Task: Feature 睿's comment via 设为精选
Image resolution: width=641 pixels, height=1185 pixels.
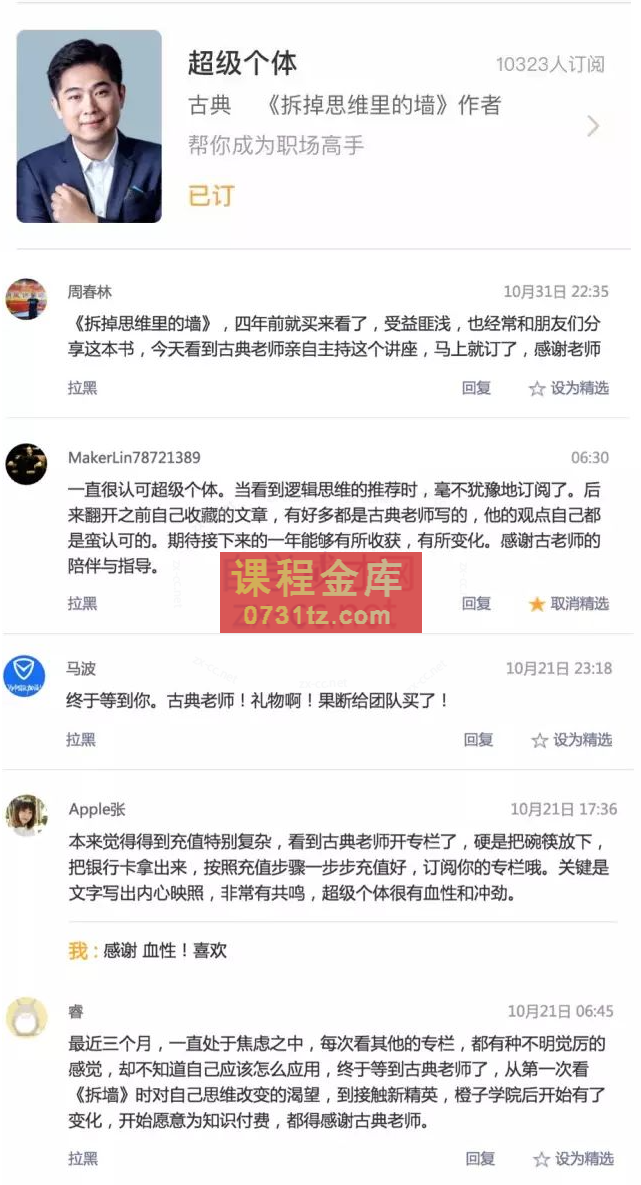Action: coord(573,1158)
